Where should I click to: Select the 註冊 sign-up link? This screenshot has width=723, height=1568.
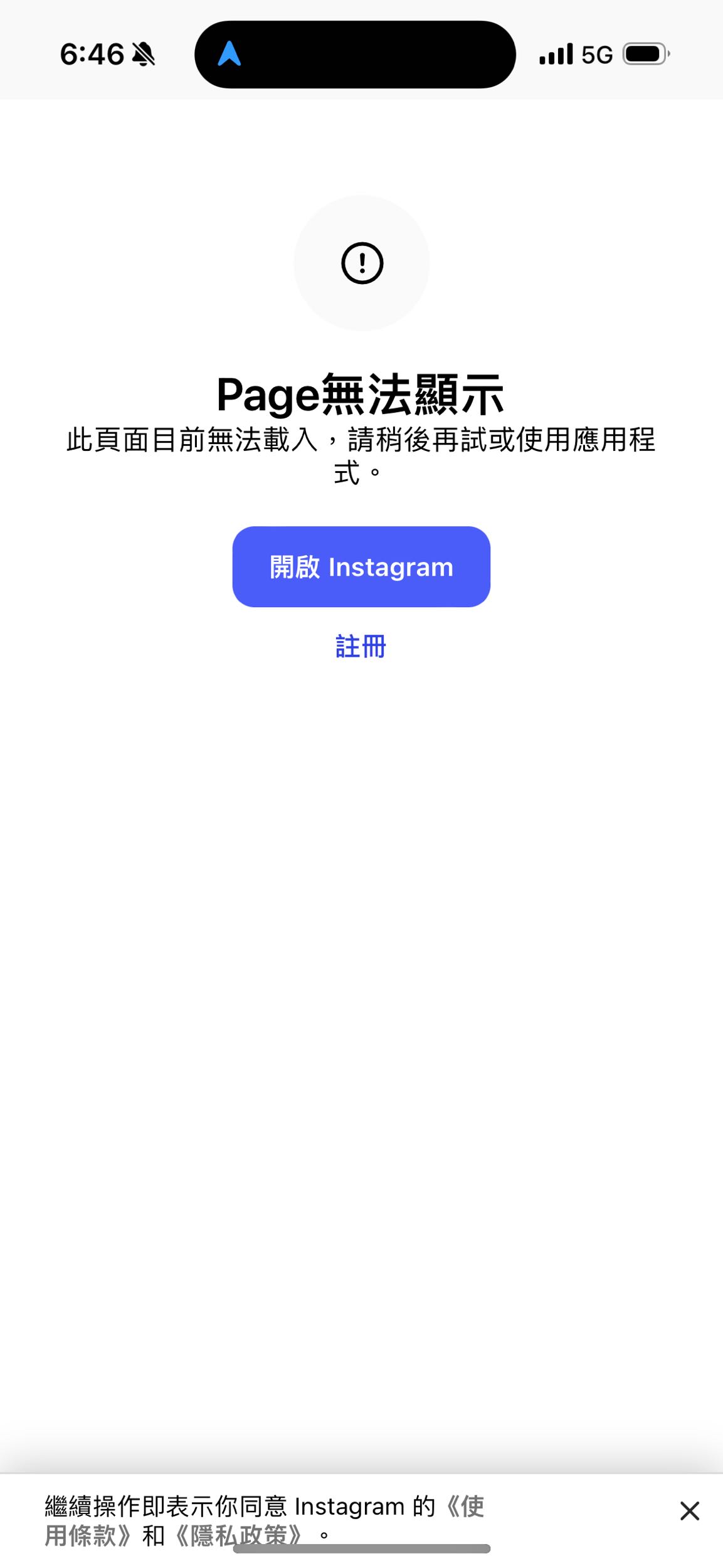pyautogui.click(x=361, y=647)
